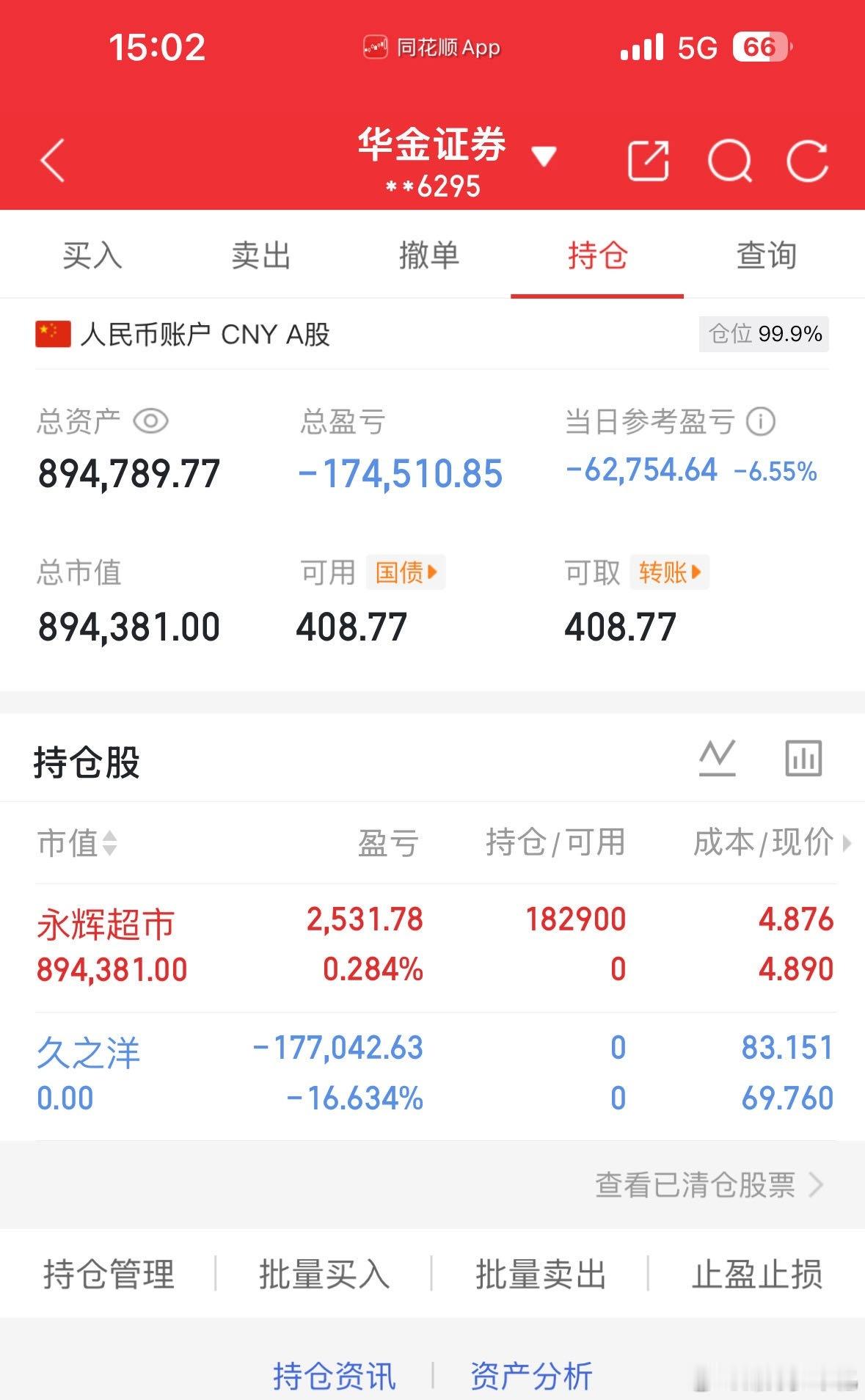Image resolution: width=865 pixels, height=1400 pixels.
Task: Switch to the 买入 tab
Action: 92,255
